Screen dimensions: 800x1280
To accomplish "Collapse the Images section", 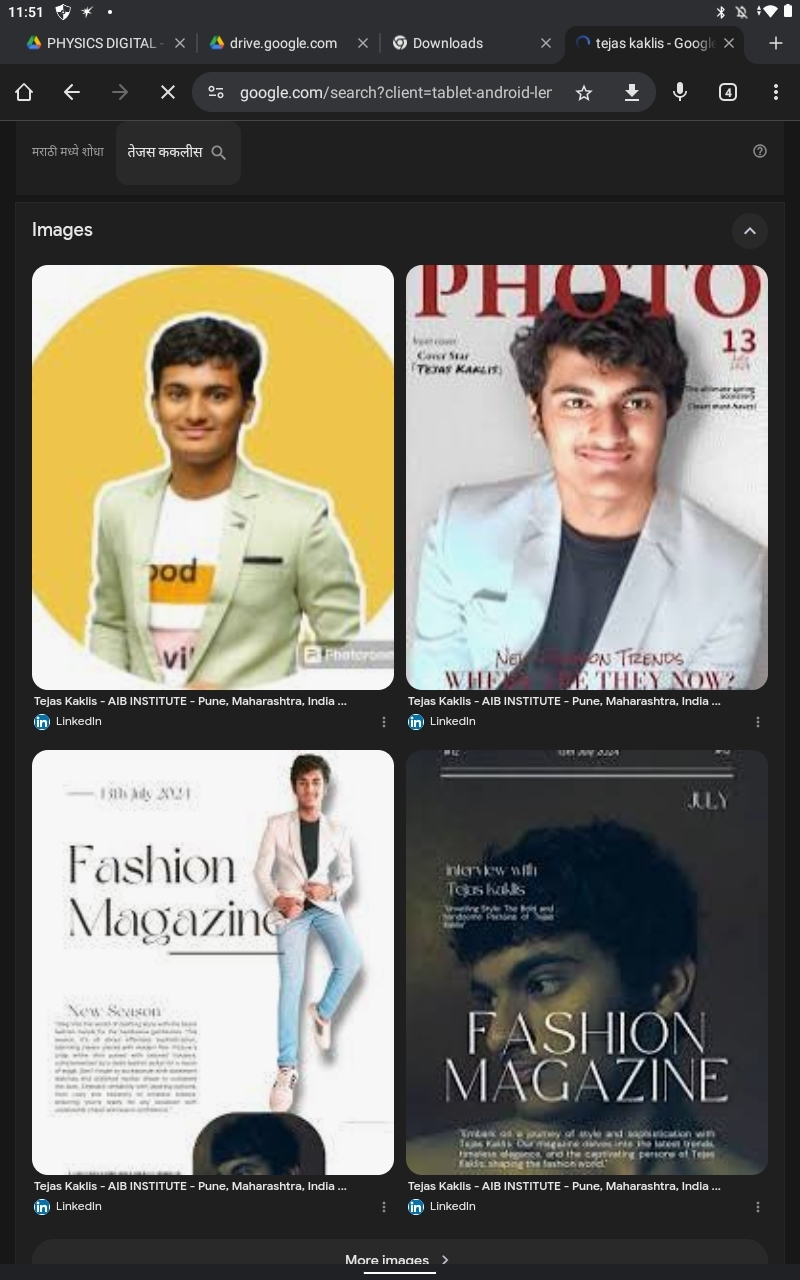I will [749, 231].
